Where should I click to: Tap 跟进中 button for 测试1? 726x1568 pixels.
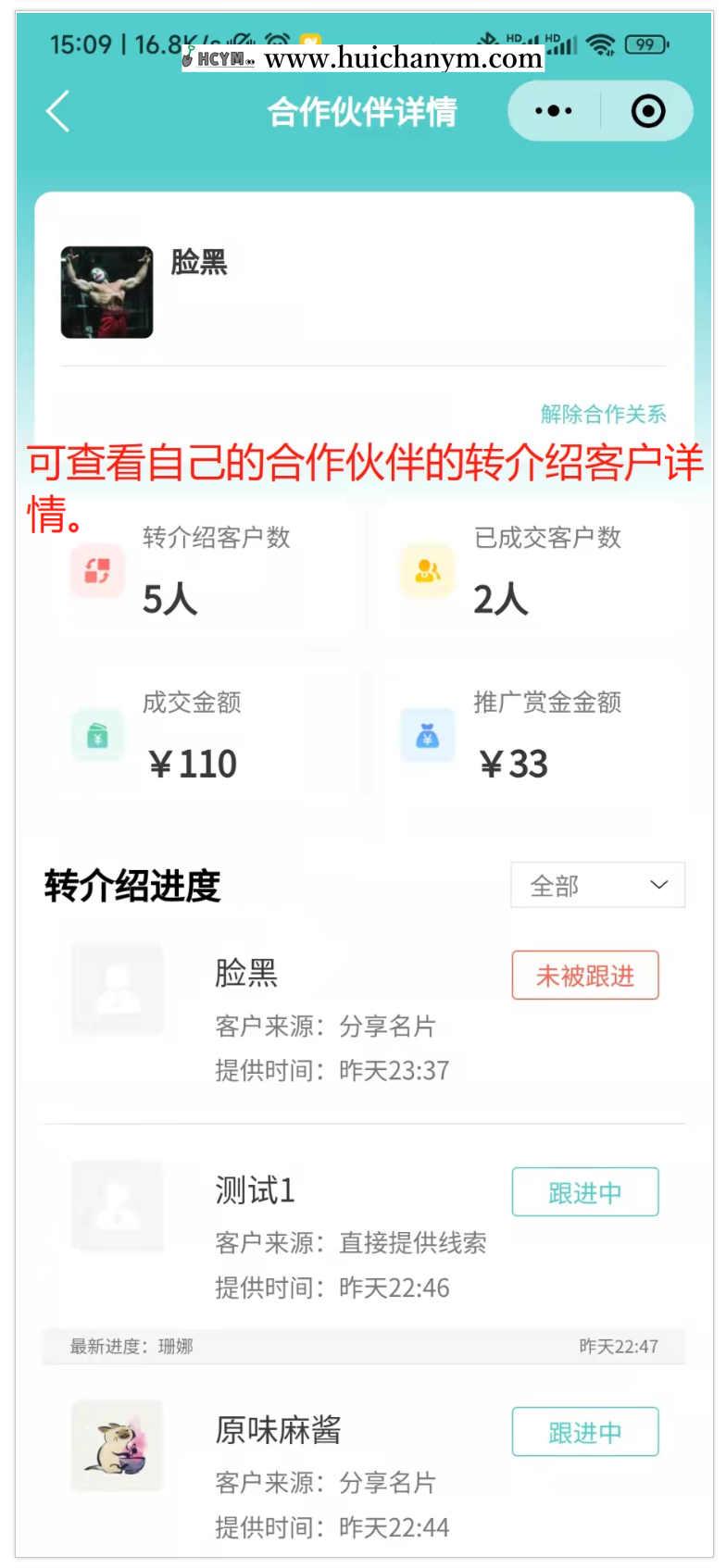pyautogui.click(x=585, y=1192)
